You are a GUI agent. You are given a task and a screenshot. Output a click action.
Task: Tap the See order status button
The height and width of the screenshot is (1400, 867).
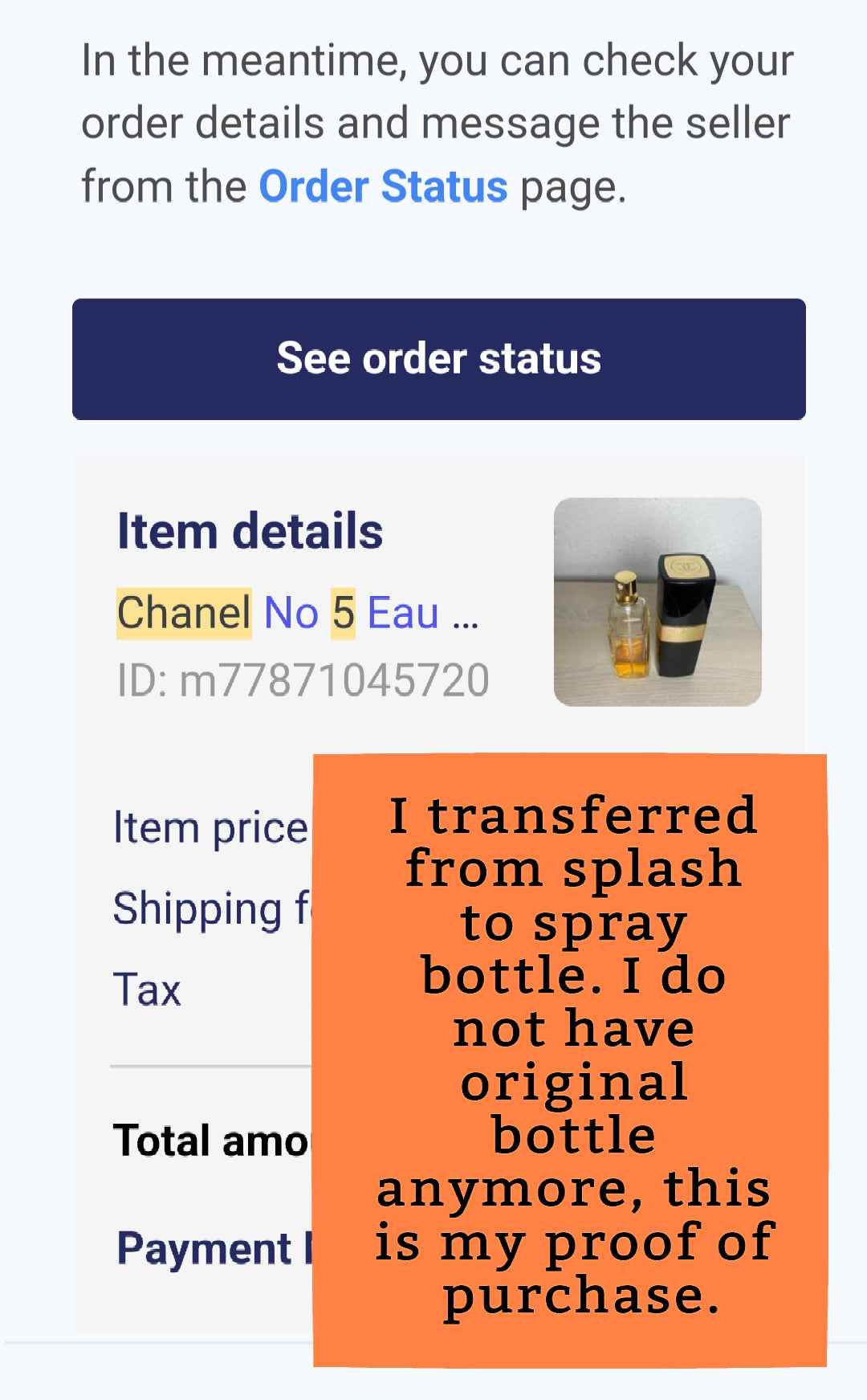438,359
